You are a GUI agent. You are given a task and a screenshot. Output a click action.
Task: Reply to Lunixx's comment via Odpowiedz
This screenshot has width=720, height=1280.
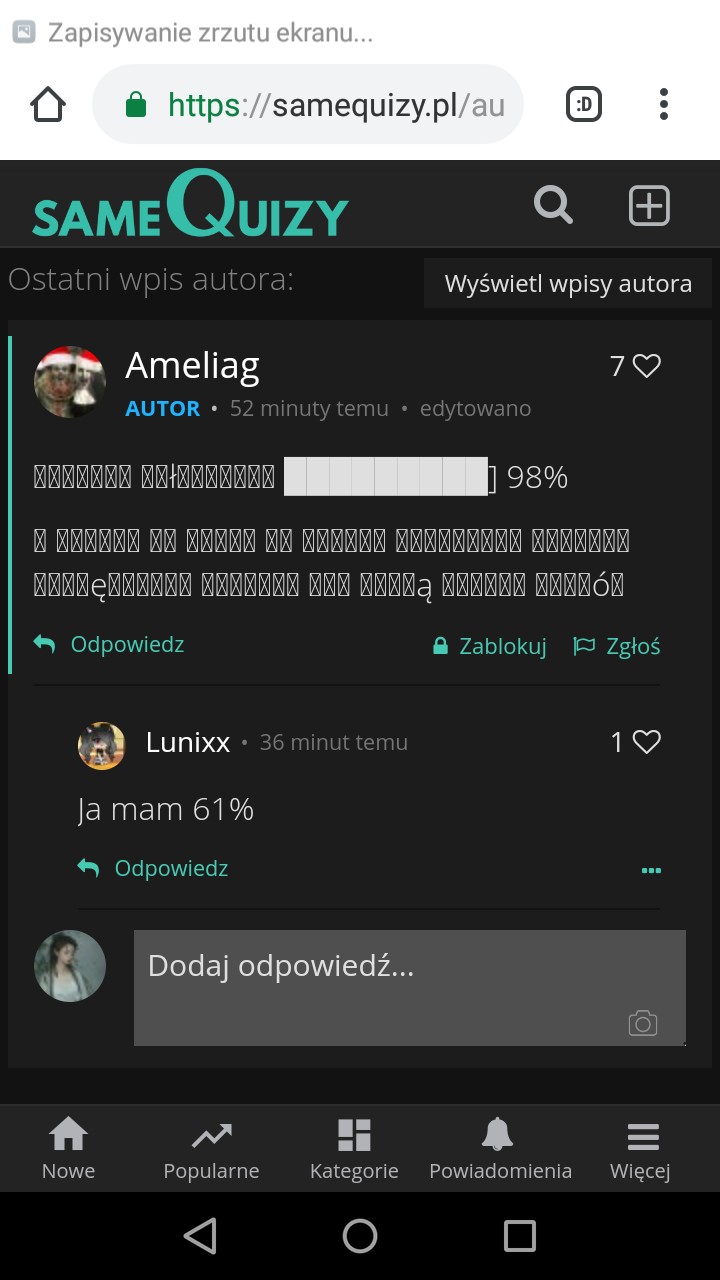pyautogui.click(x=154, y=868)
